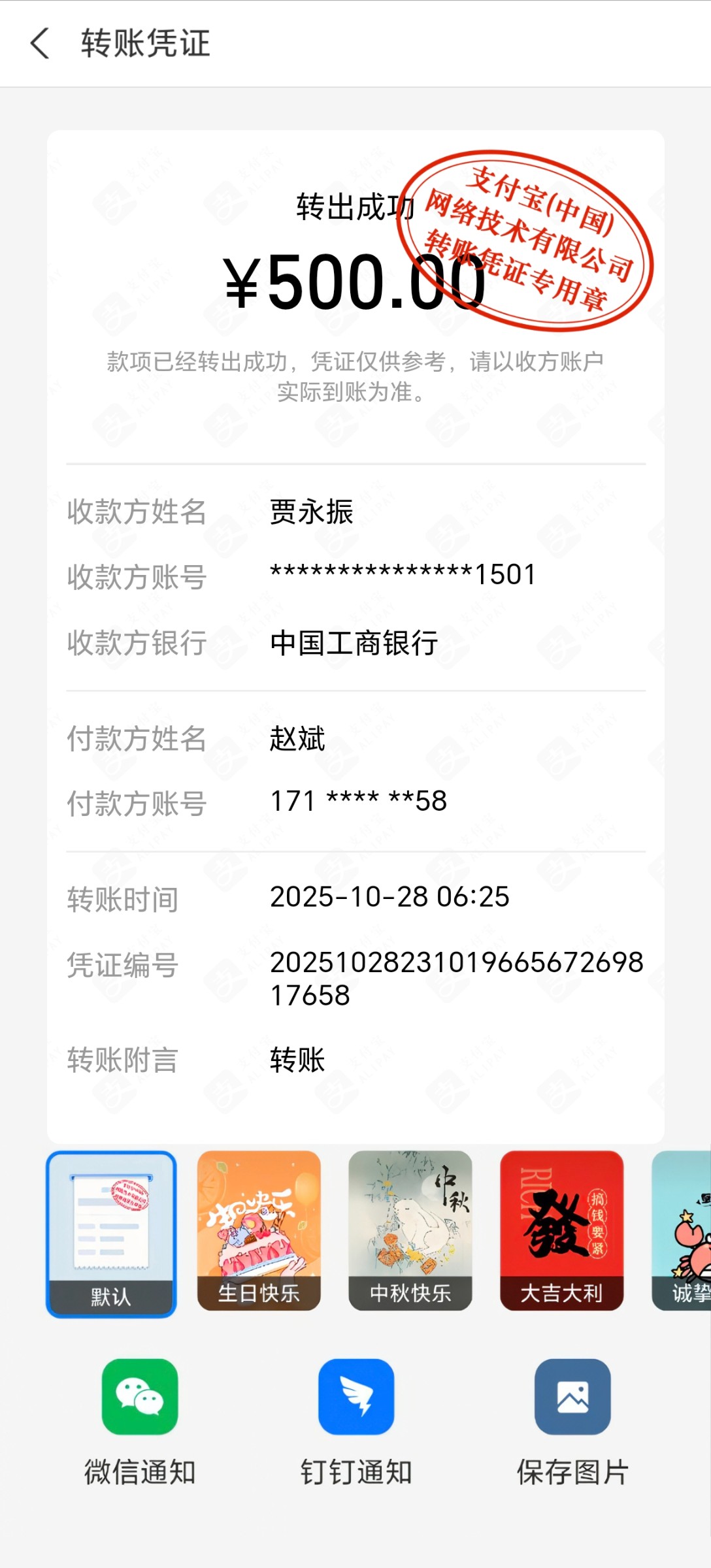Tap the Save Image icon
The image size is (711, 1568).
click(x=572, y=1398)
